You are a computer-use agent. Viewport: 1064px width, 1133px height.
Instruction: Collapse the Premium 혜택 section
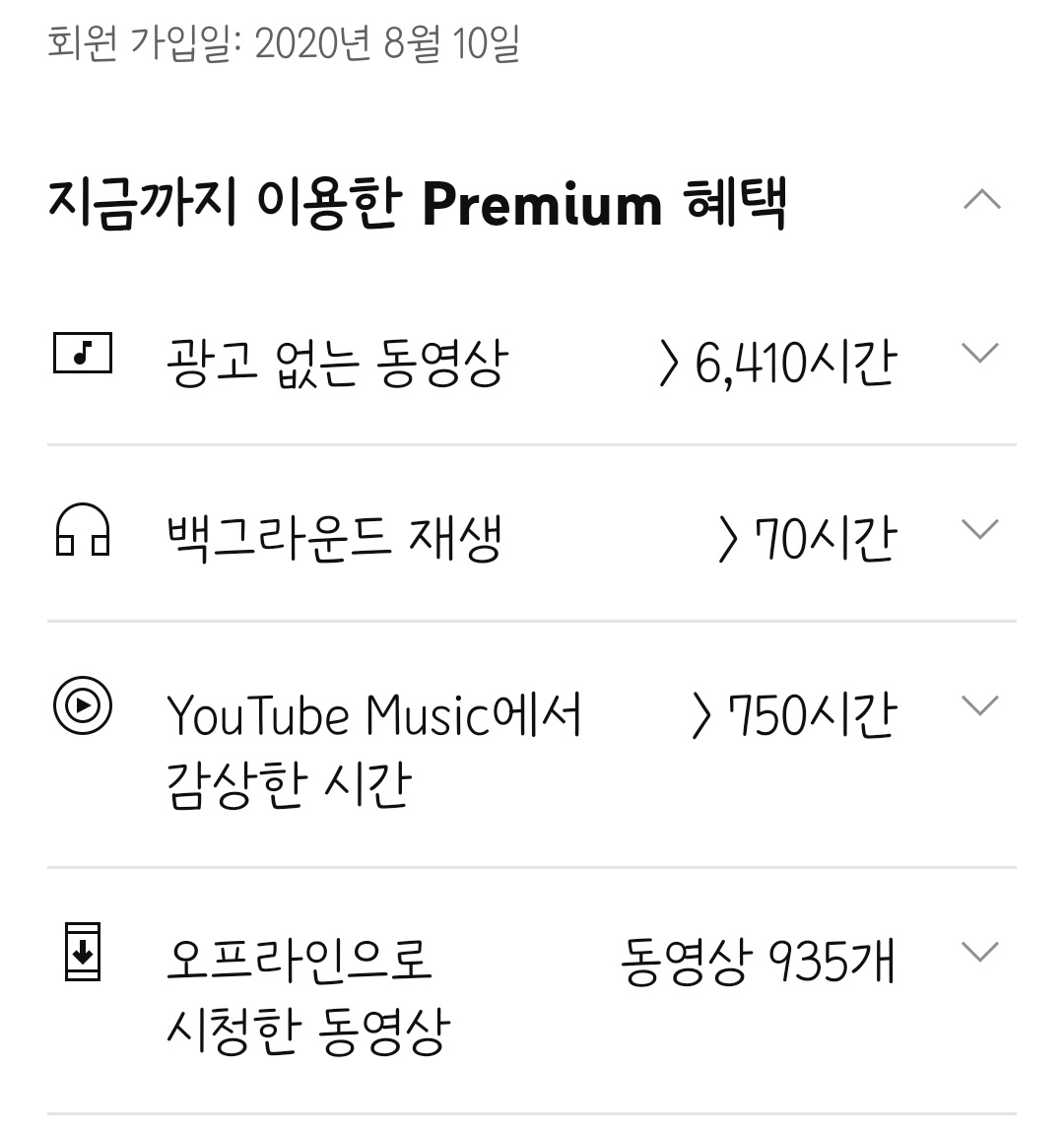tap(981, 201)
